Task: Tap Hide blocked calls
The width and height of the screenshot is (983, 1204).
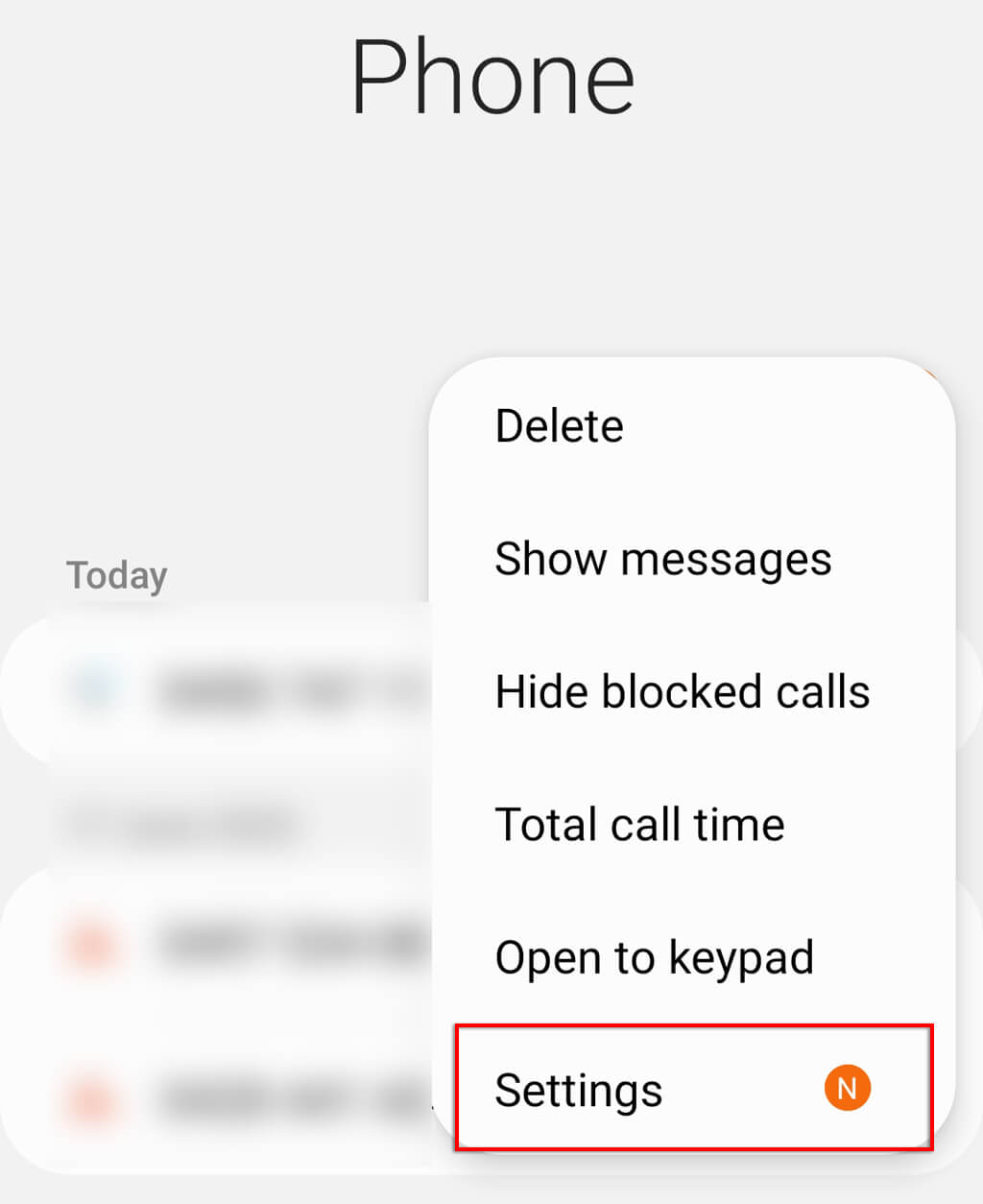Action: (x=682, y=691)
